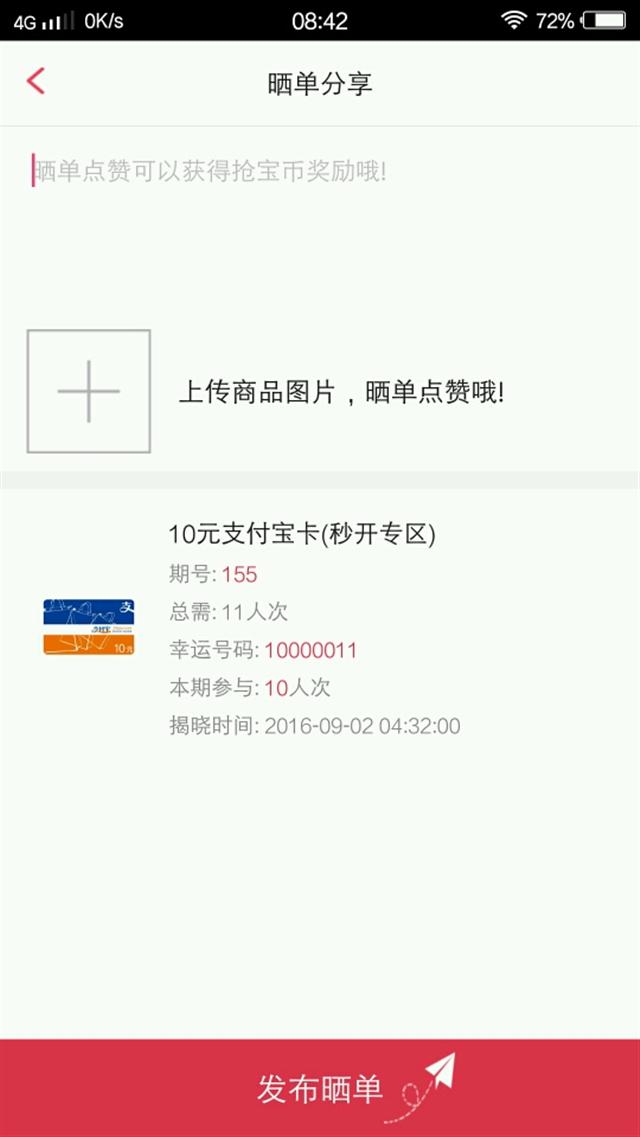
Task: Tap the plus box to upload image
Action: pyautogui.click(x=88, y=391)
